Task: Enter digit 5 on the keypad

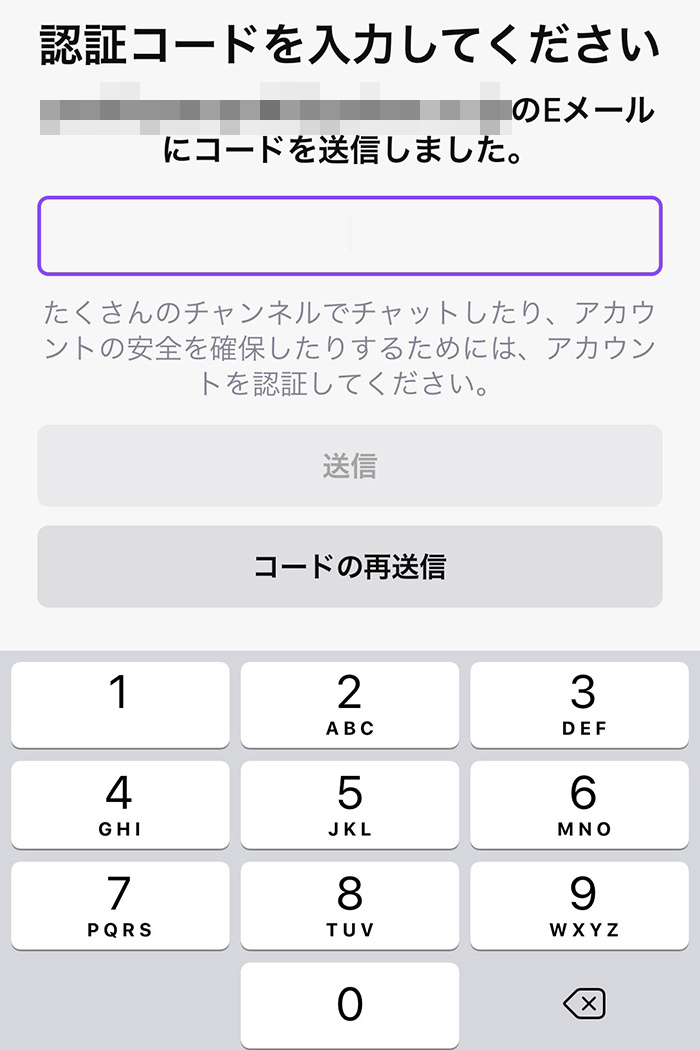Action: [x=350, y=804]
